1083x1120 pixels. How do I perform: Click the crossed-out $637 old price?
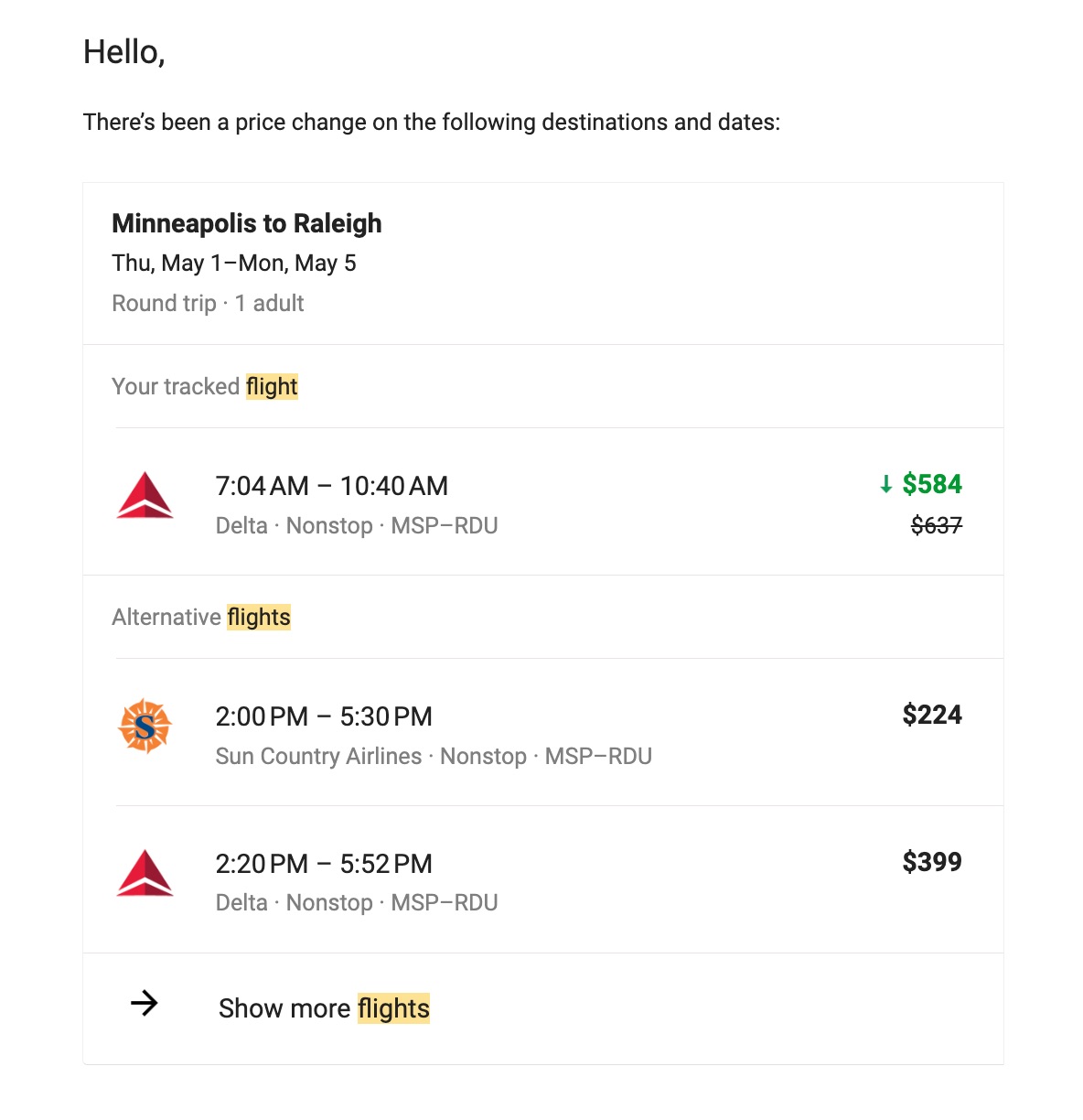tap(937, 525)
